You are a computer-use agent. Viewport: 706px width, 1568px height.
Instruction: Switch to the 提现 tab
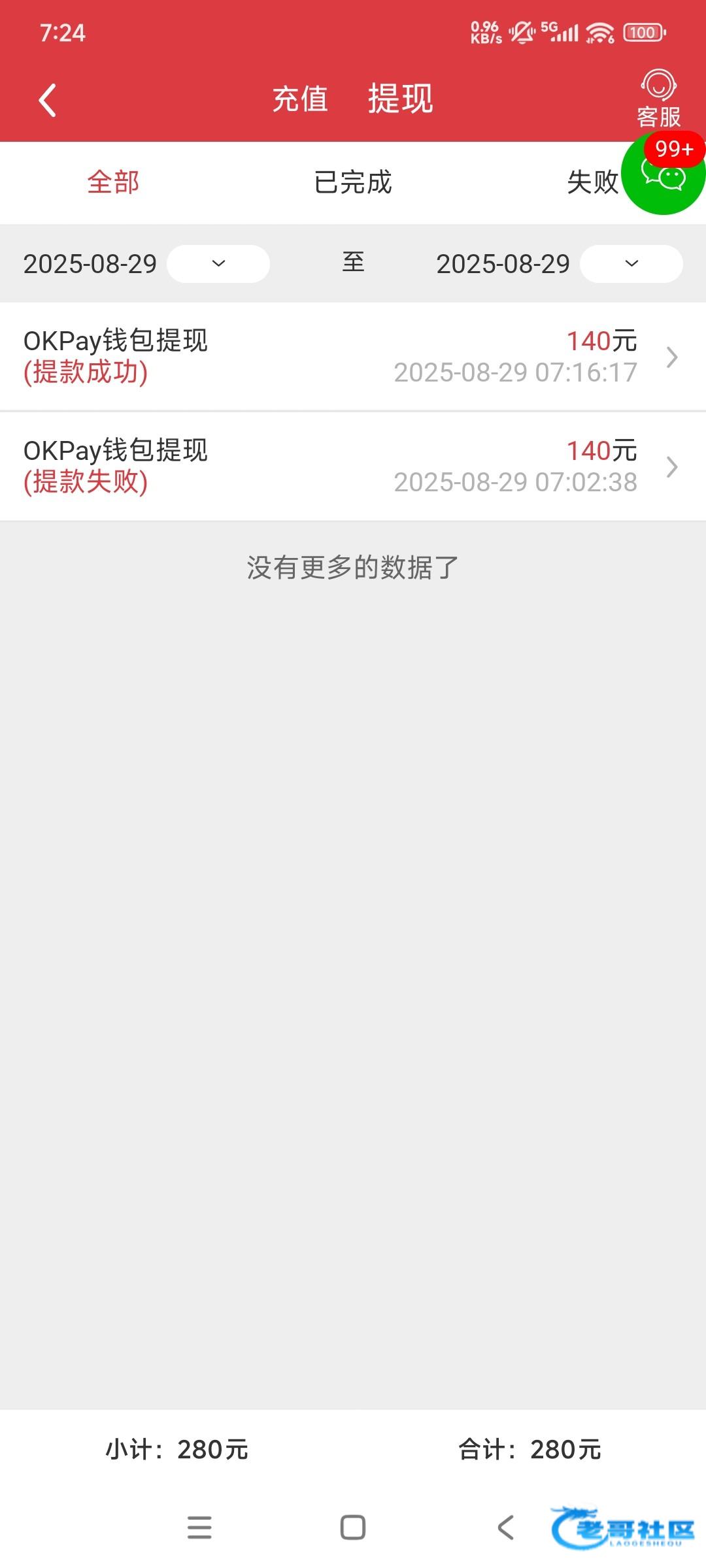pyautogui.click(x=400, y=99)
